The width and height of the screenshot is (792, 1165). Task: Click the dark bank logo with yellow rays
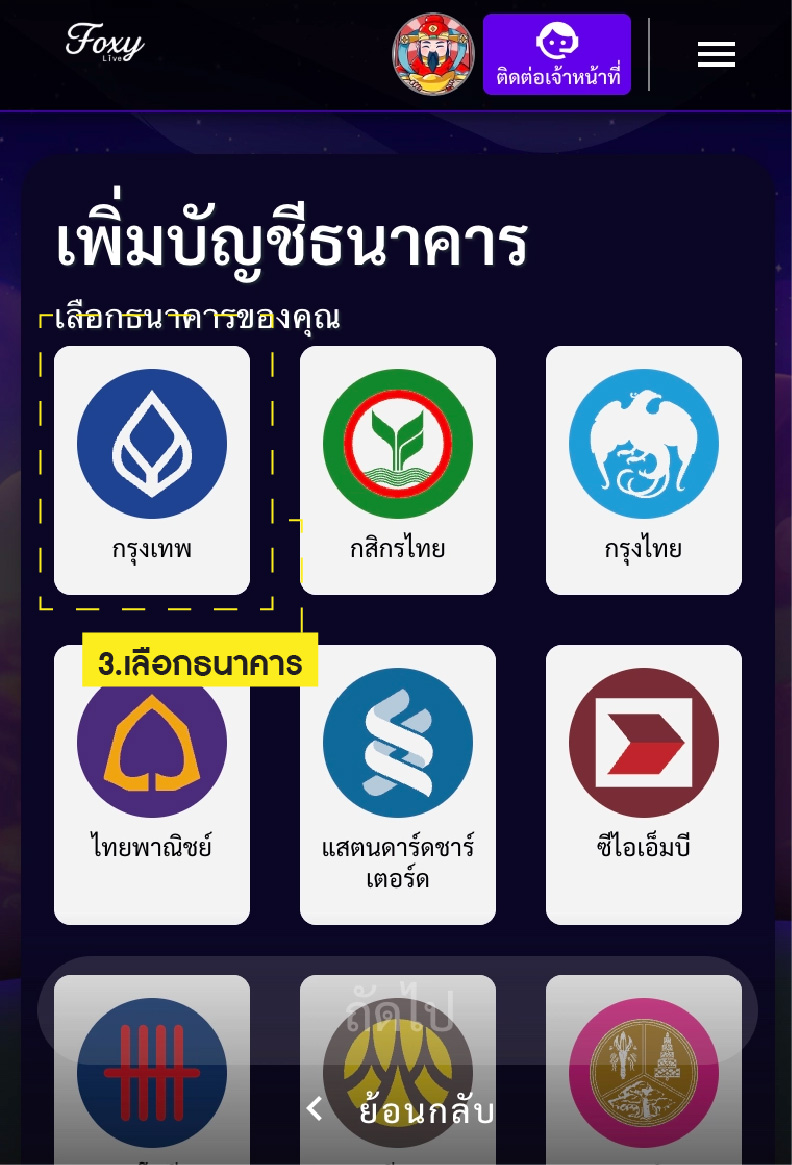(x=398, y=1072)
